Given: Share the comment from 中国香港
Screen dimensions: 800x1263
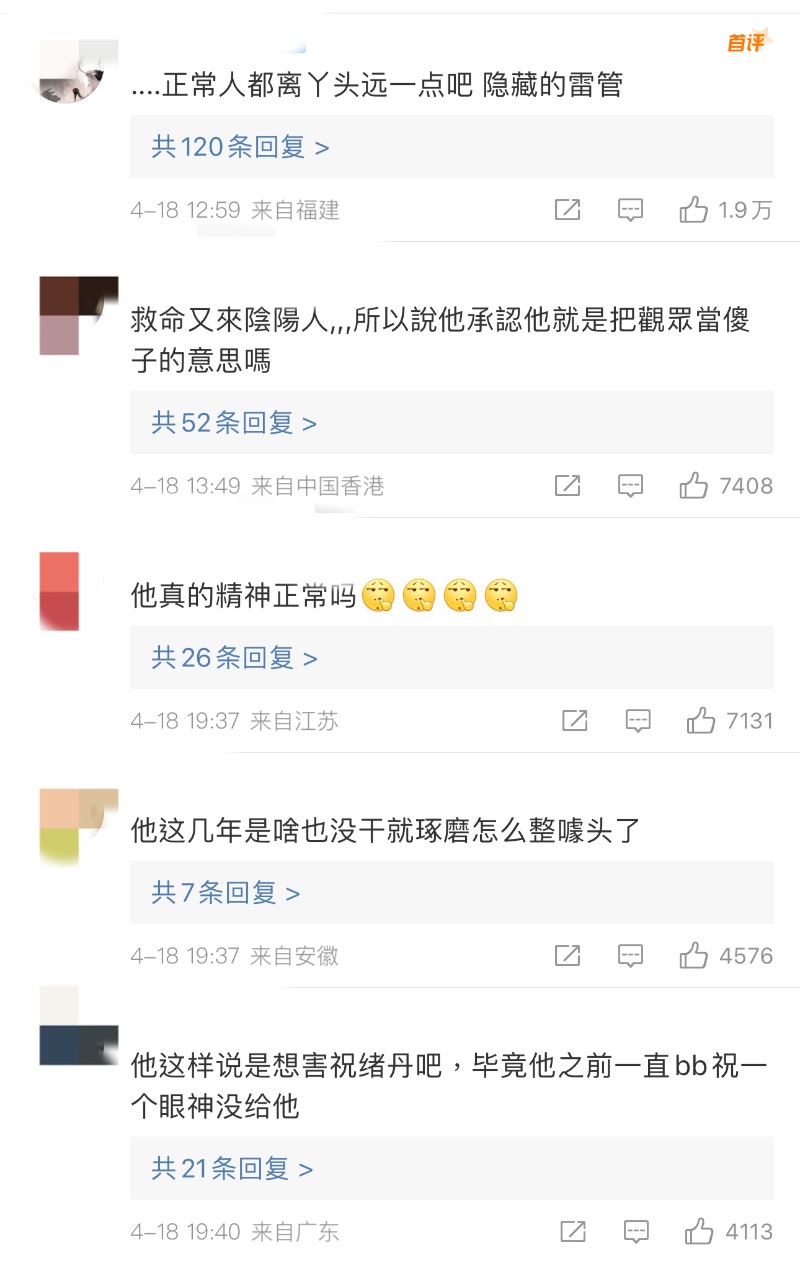Looking at the screenshot, I should point(567,486).
